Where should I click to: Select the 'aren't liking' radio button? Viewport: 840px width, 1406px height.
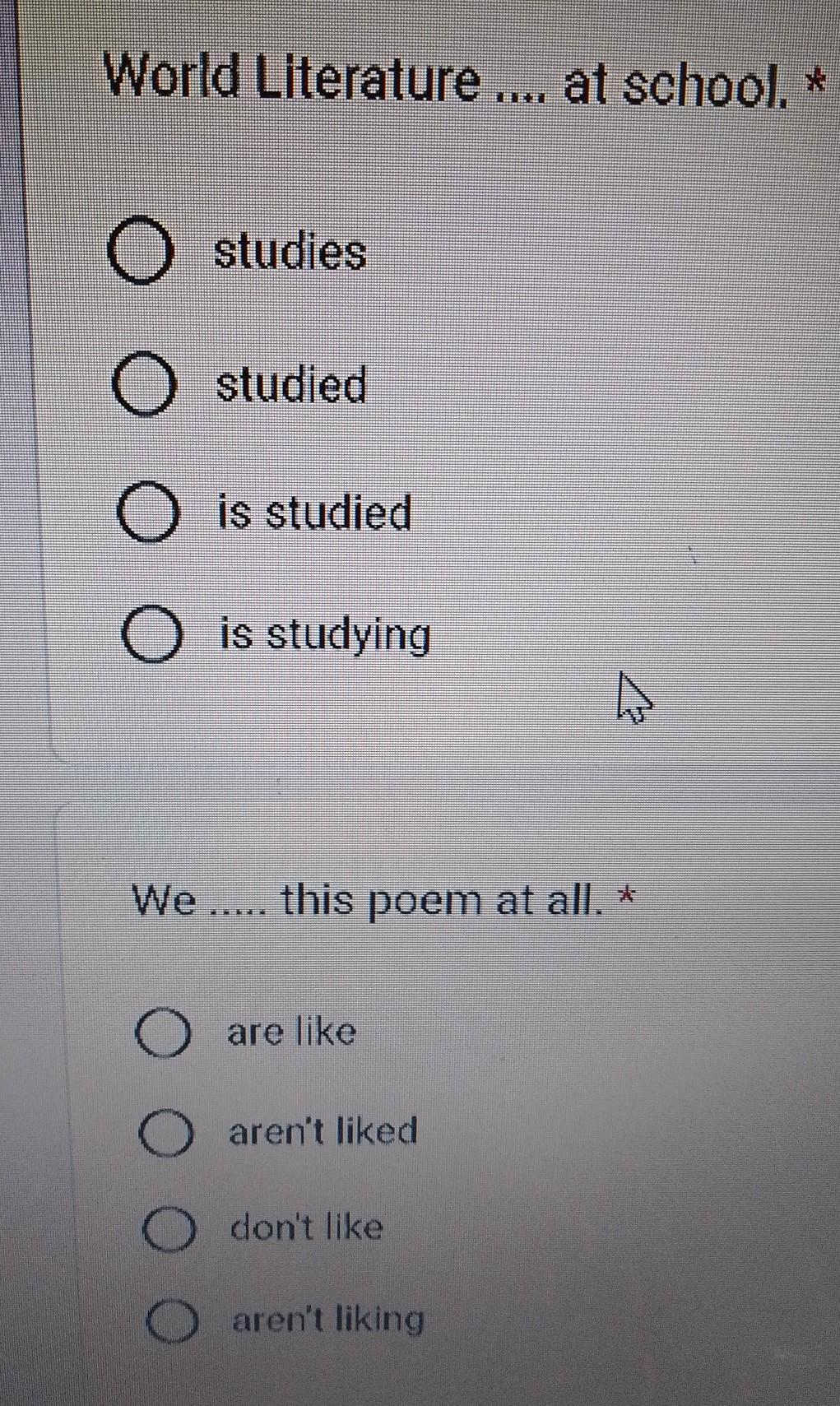(x=172, y=1321)
